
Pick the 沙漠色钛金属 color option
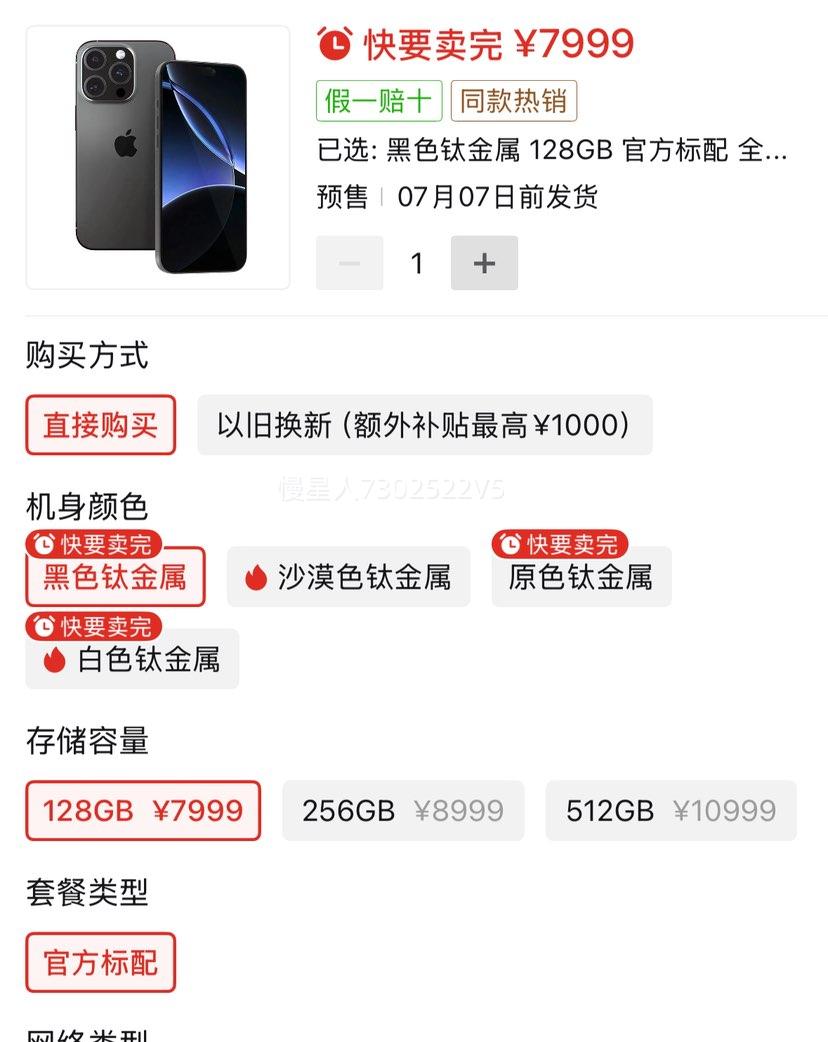[x=348, y=577]
